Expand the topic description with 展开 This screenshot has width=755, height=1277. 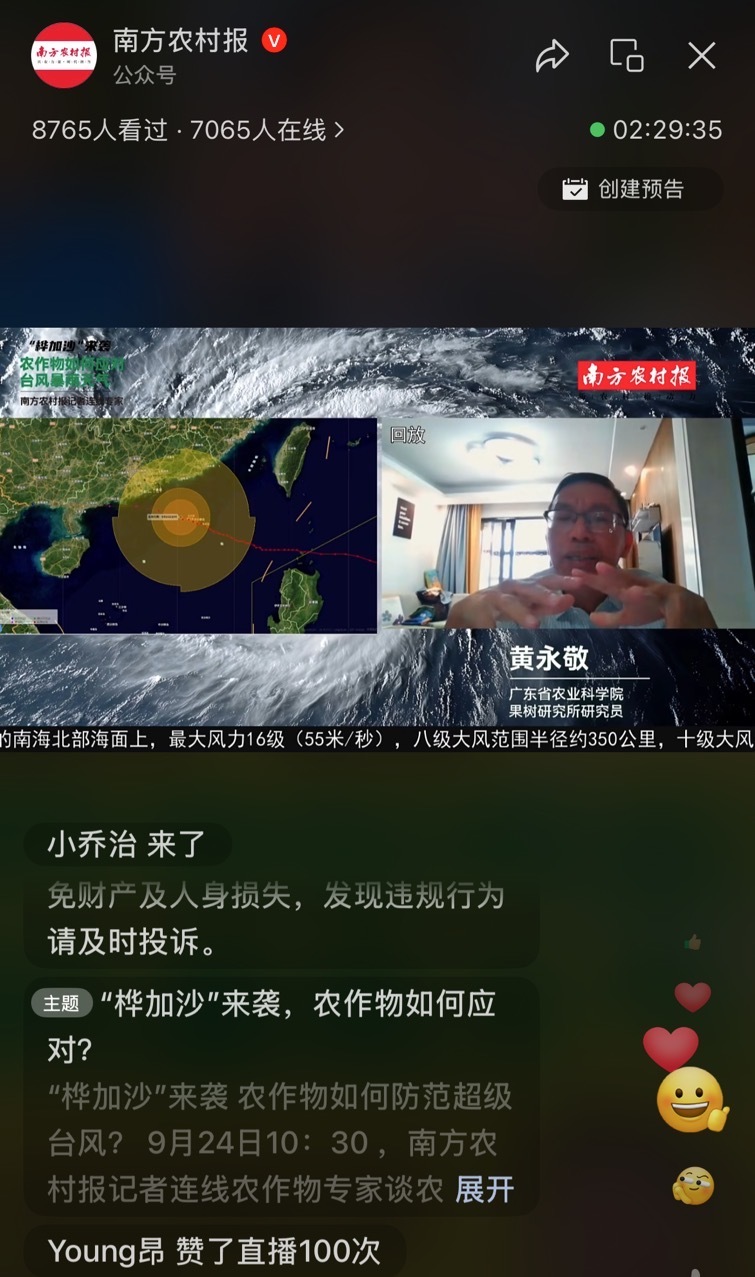click(485, 1189)
